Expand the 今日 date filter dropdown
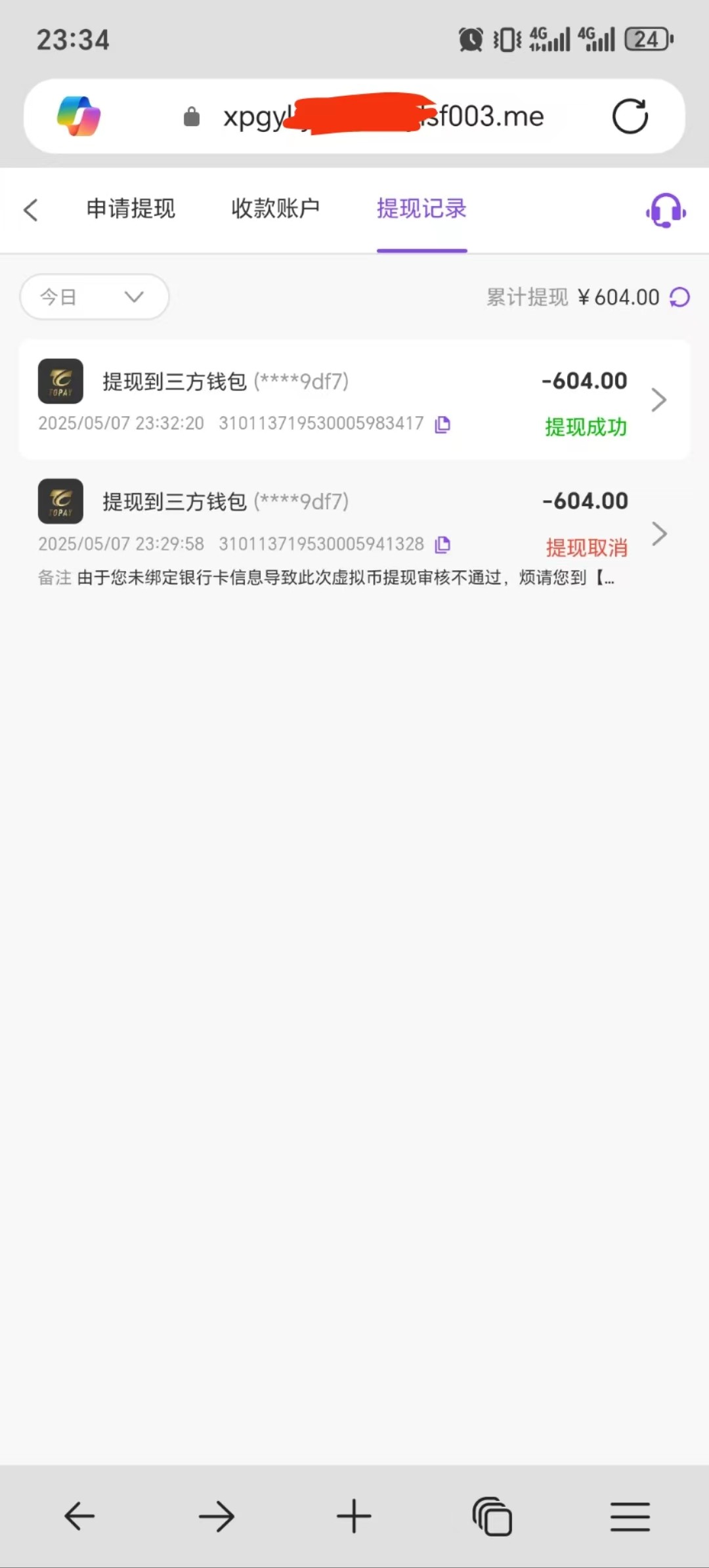 coord(95,297)
